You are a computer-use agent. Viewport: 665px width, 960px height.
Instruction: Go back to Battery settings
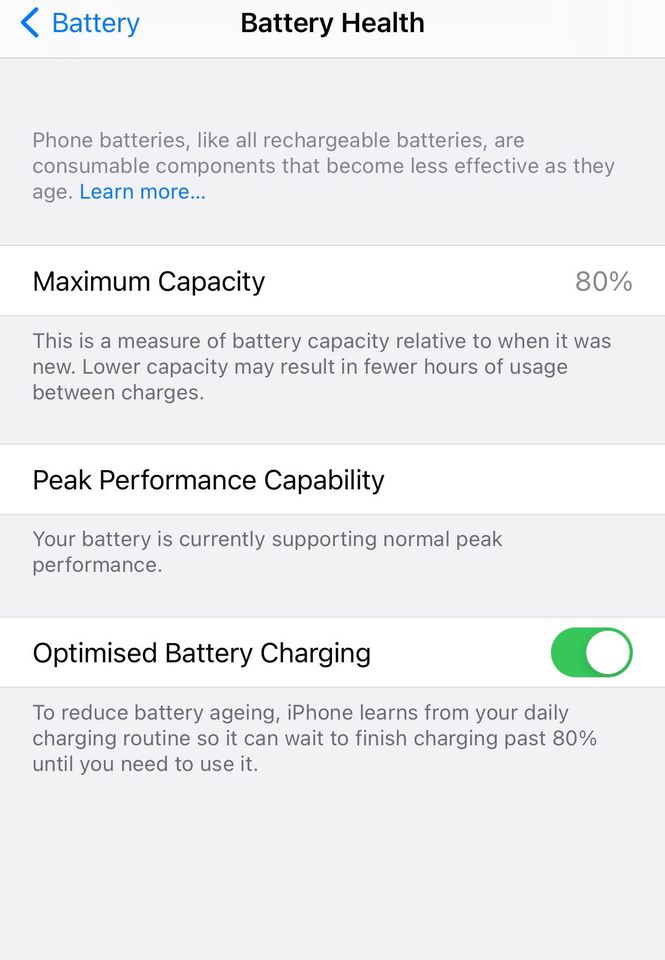[x=80, y=23]
